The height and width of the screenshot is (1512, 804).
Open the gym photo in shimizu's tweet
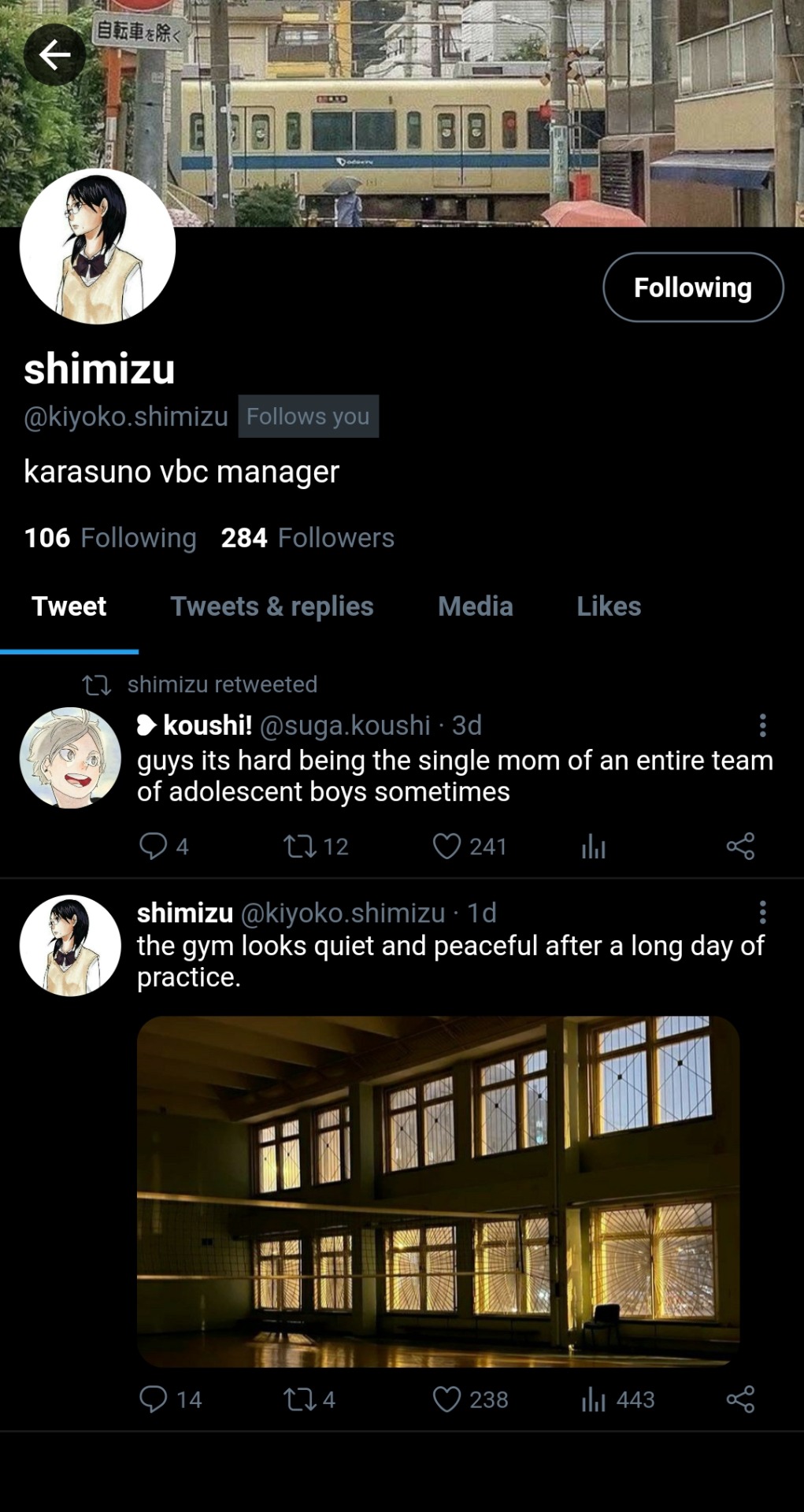(x=438, y=1191)
